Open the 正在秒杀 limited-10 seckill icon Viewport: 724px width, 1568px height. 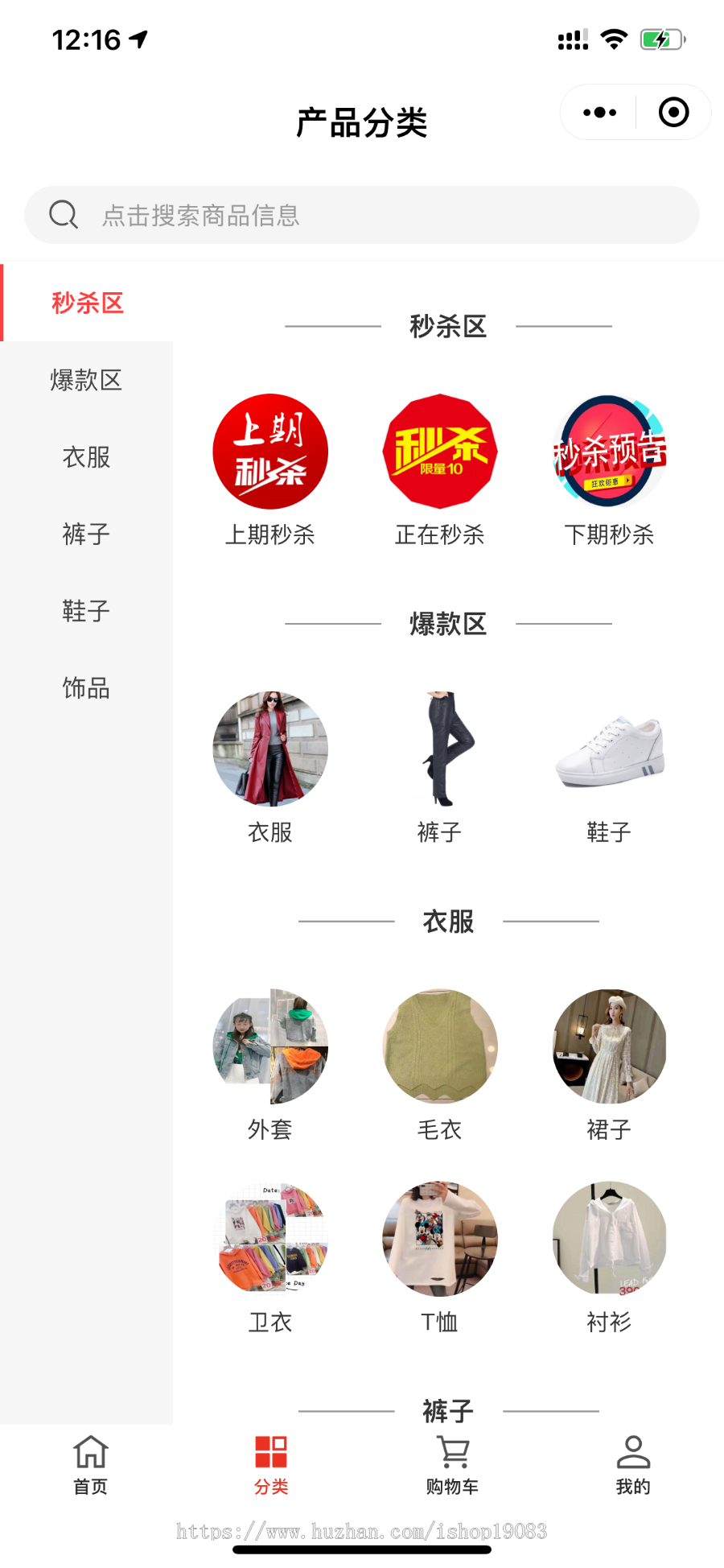coord(439,451)
